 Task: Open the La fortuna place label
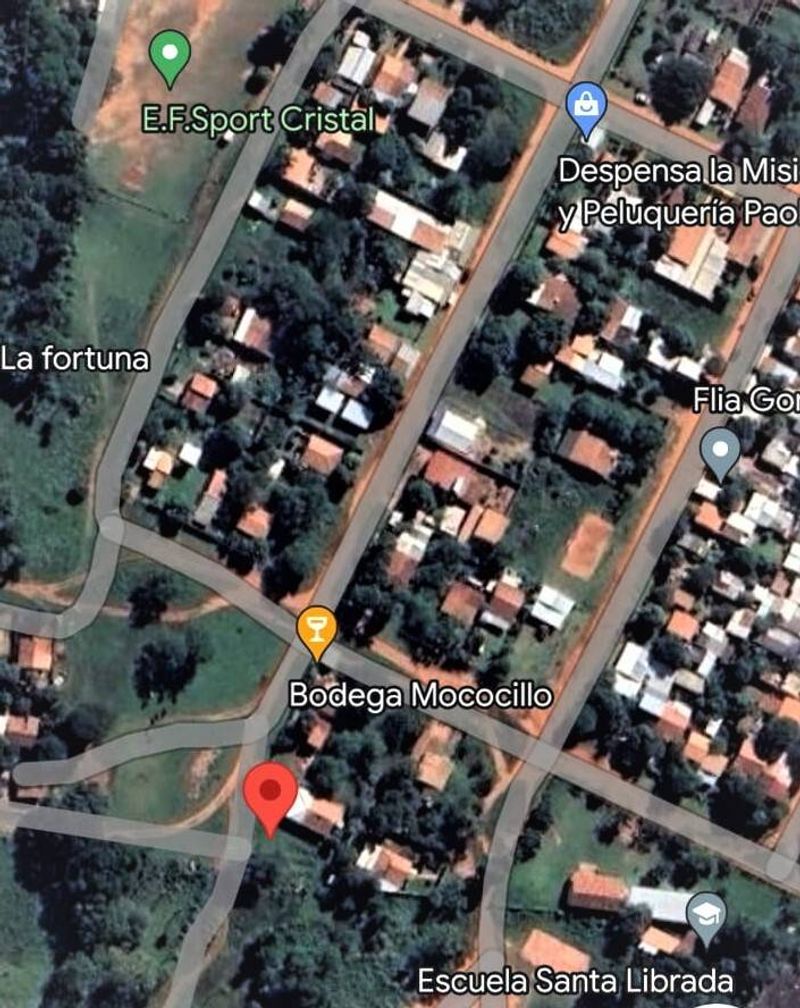tap(75, 359)
